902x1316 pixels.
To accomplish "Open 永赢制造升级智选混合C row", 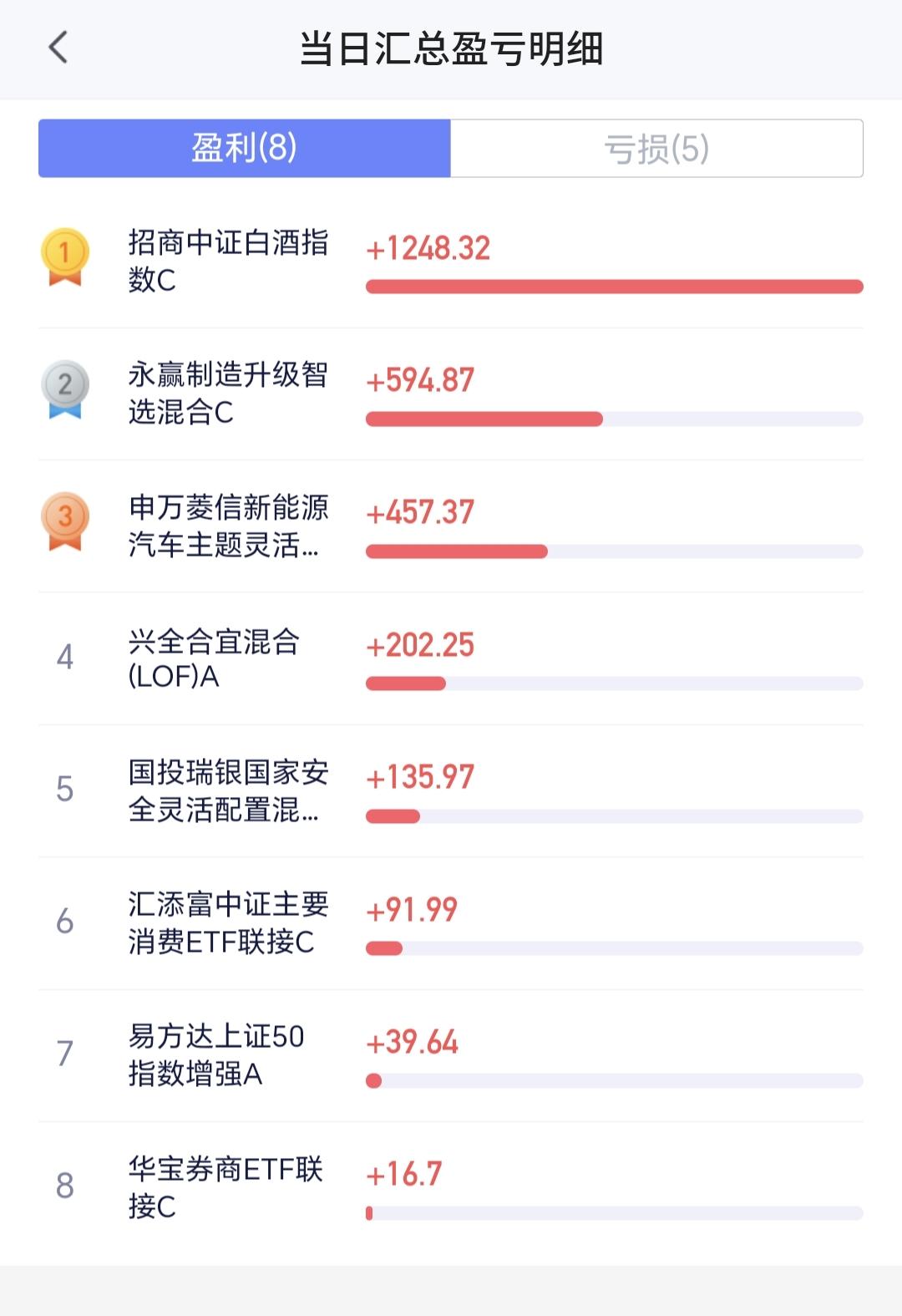I will [x=451, y=394].
